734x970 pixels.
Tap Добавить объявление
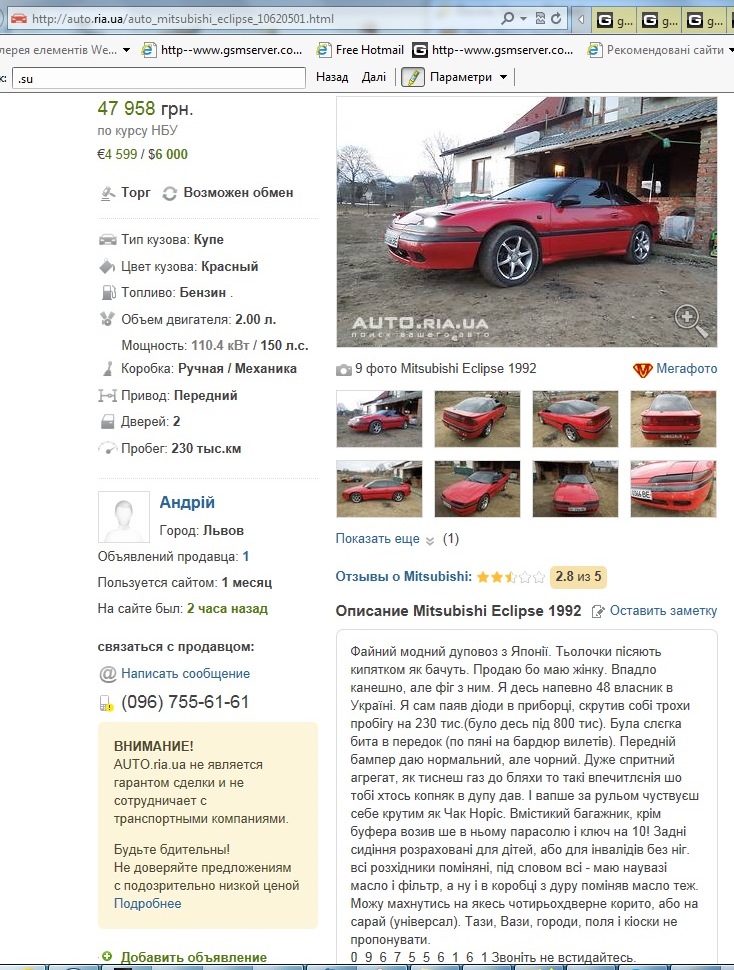click(x=194, y=957)
